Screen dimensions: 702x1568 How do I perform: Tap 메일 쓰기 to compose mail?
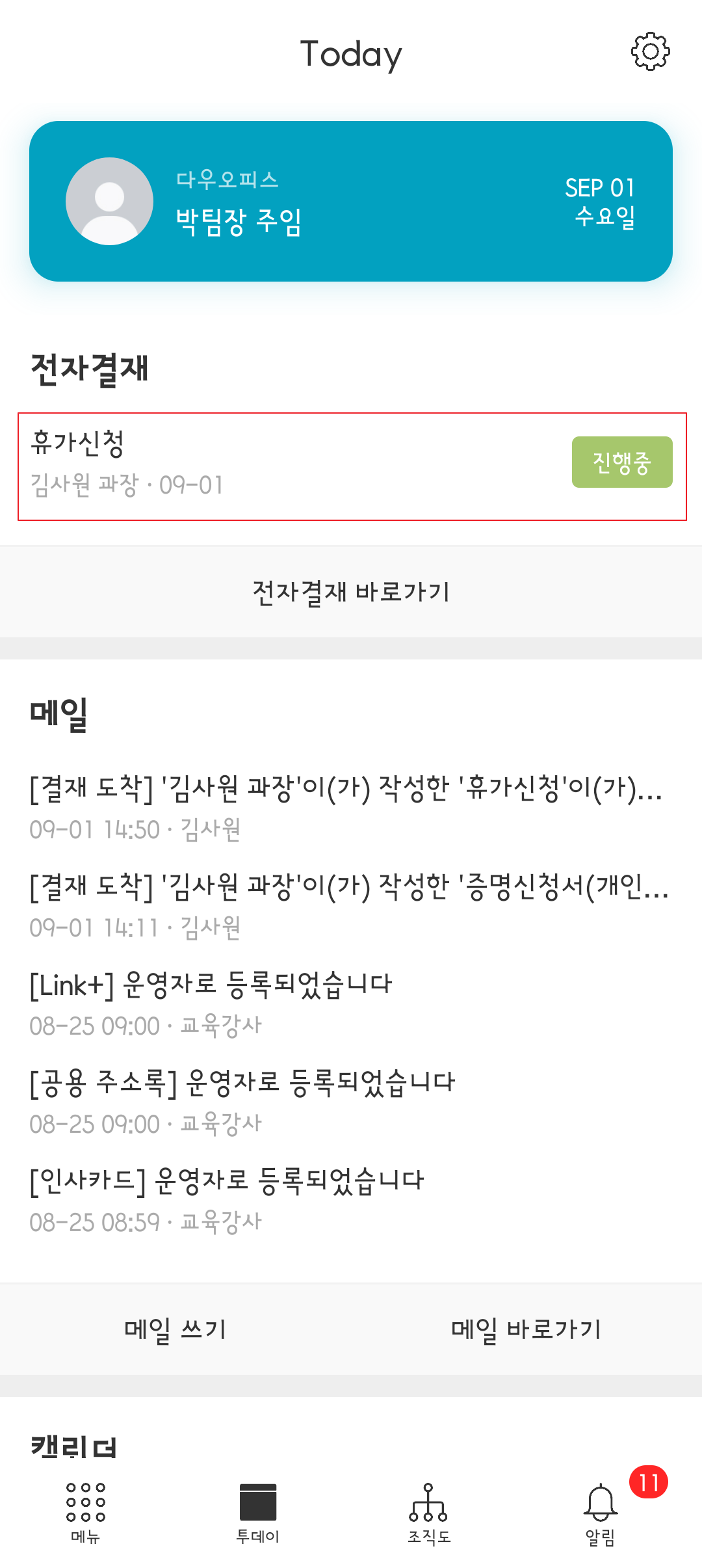click(175, 1329)
